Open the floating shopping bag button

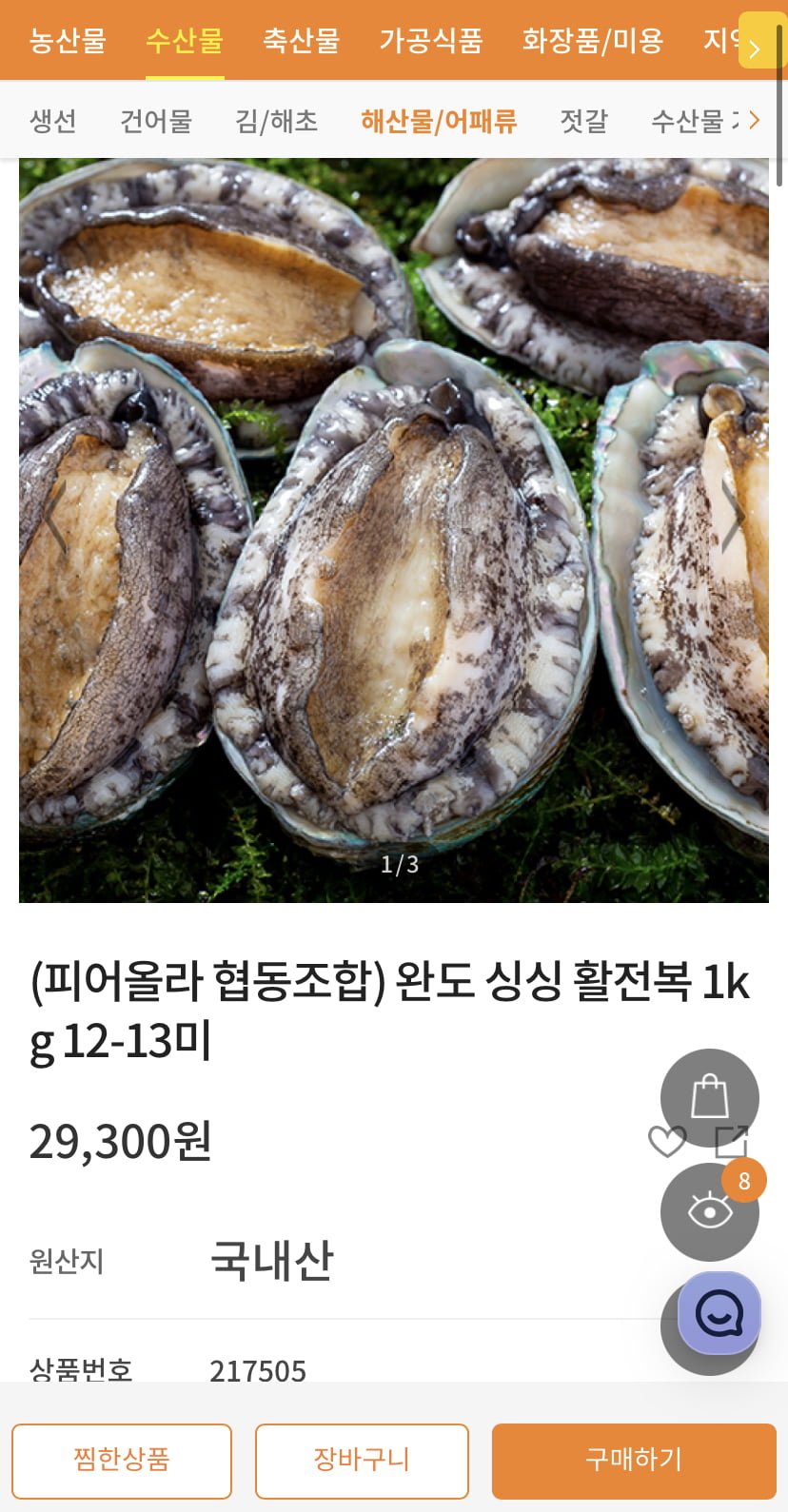[709, 1097]
